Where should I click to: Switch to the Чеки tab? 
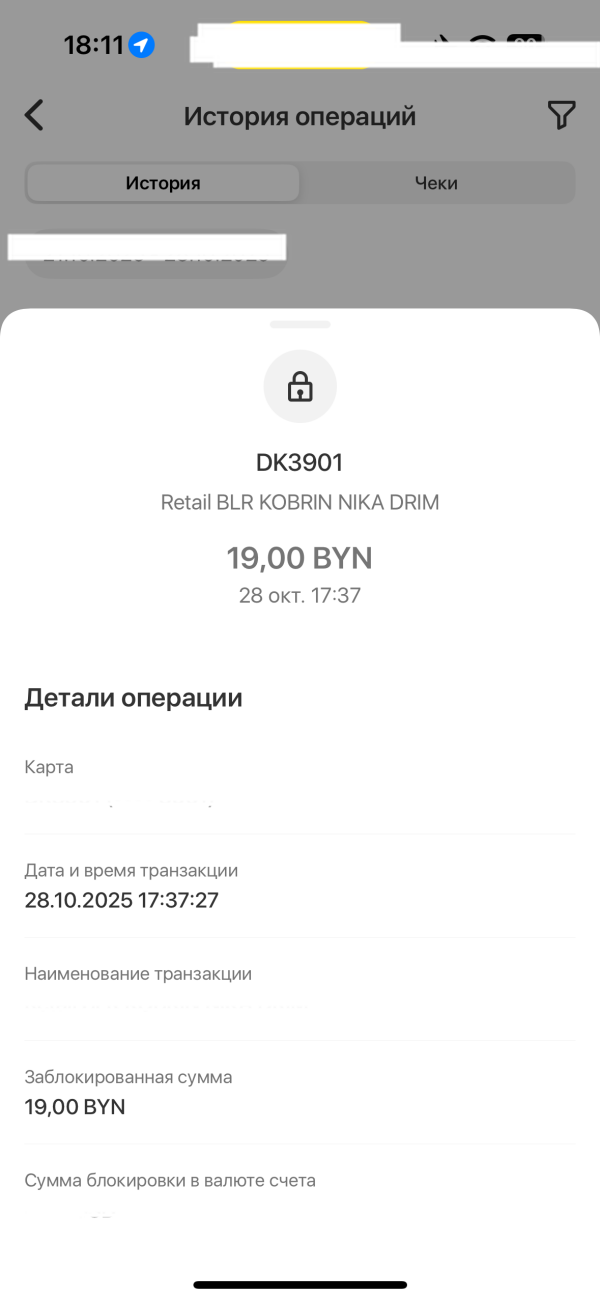pos(436,183)
